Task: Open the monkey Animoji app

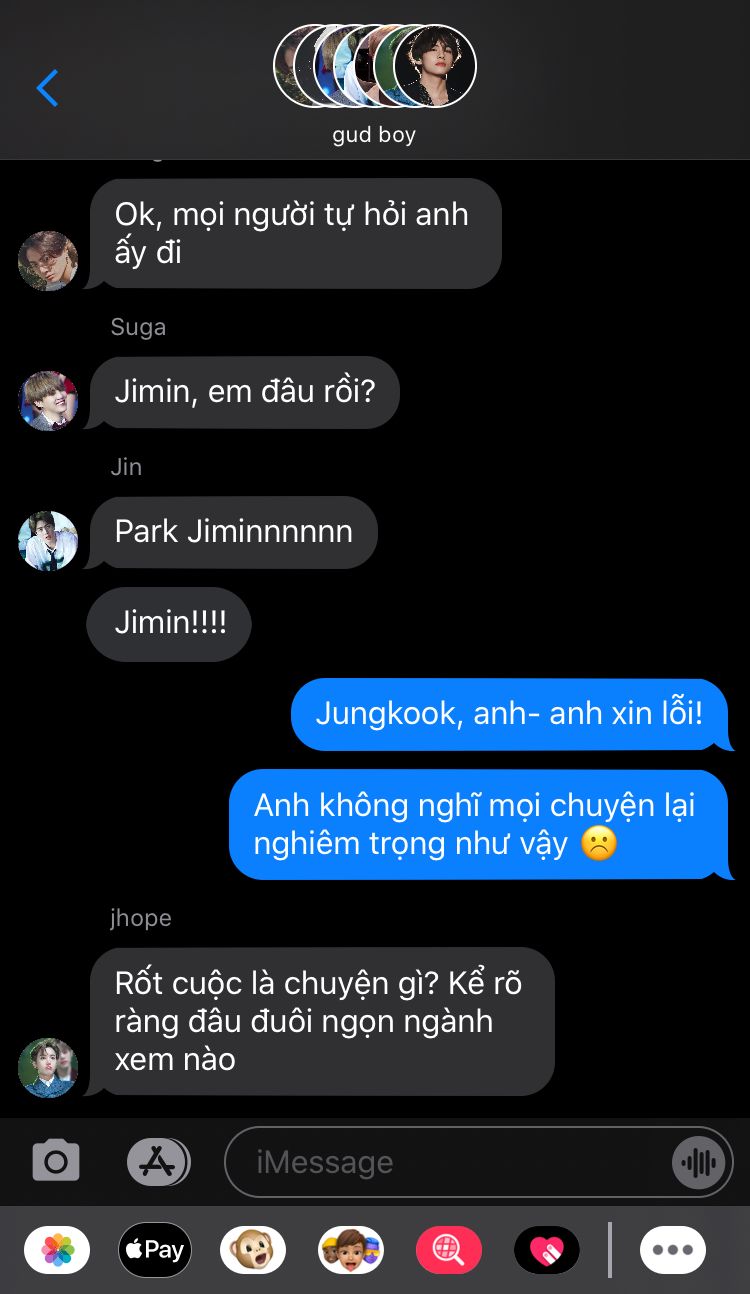Action: tap(253, 1250)
